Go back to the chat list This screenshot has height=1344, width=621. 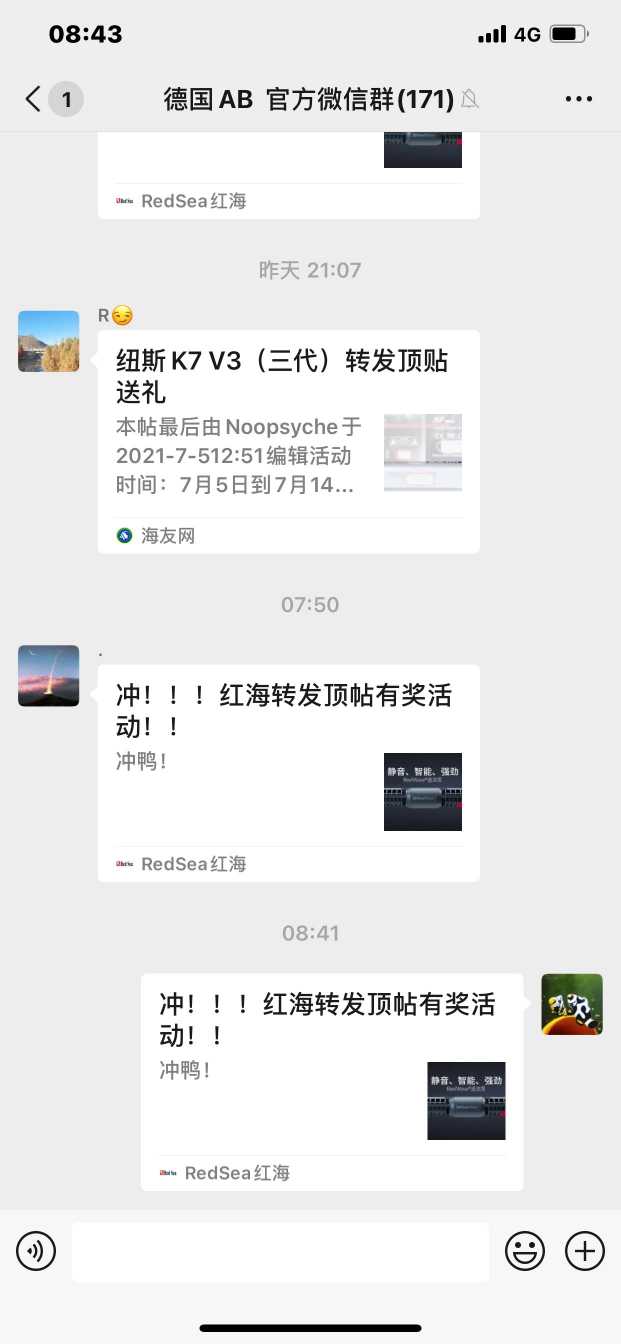(34, 99)
